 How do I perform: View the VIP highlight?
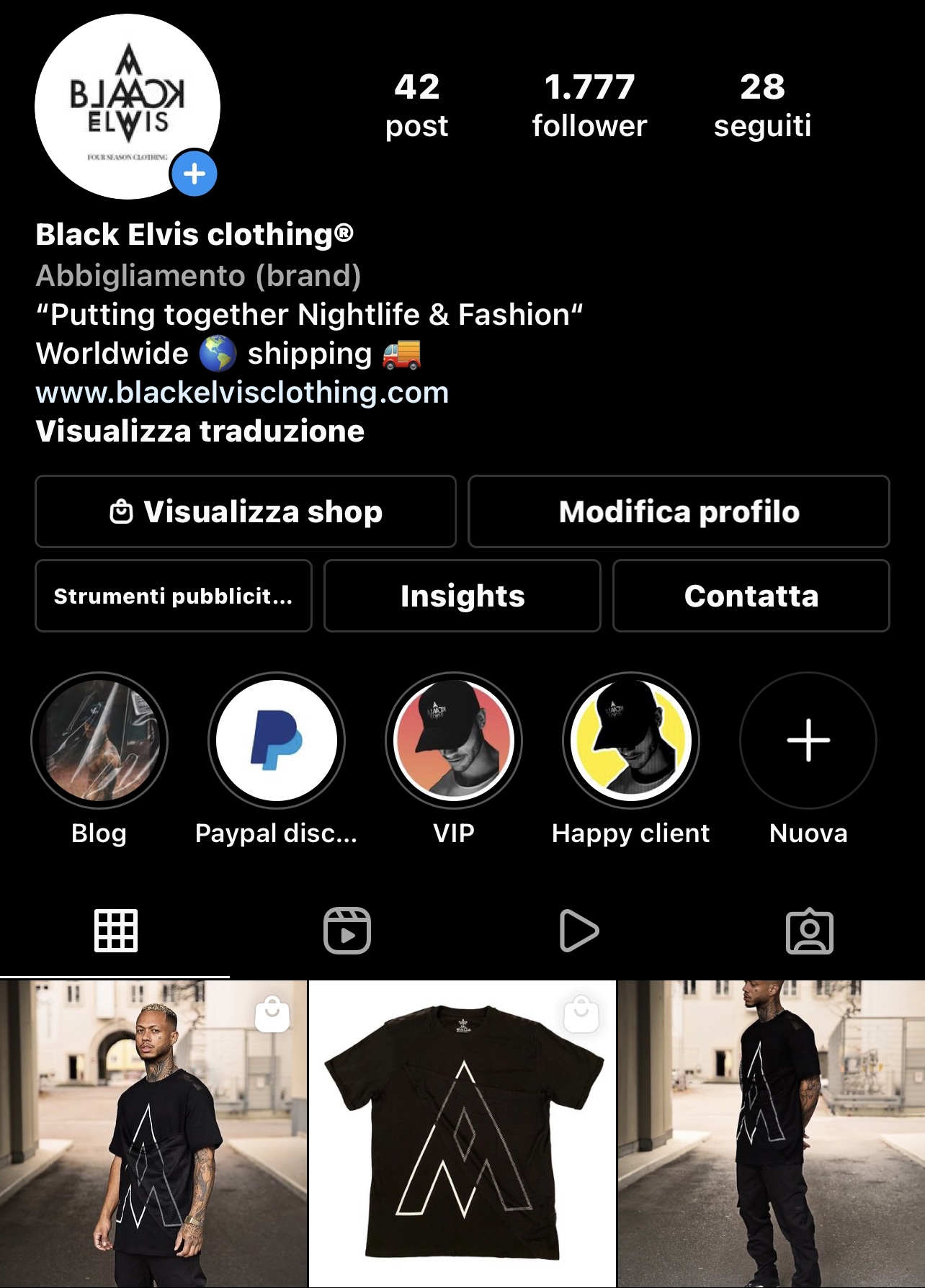[x=454, y=741]
